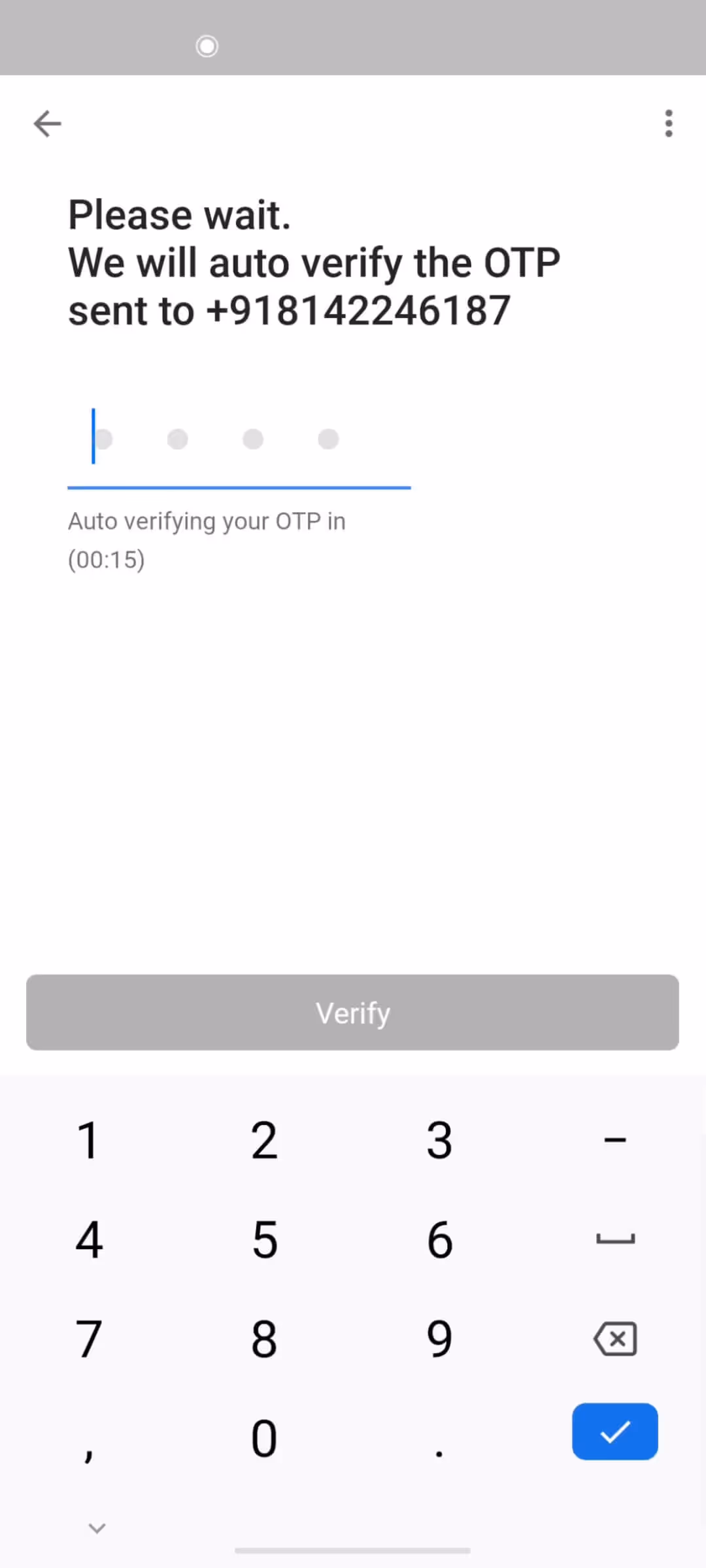Go back using the arrow icon

click(47, 123)
